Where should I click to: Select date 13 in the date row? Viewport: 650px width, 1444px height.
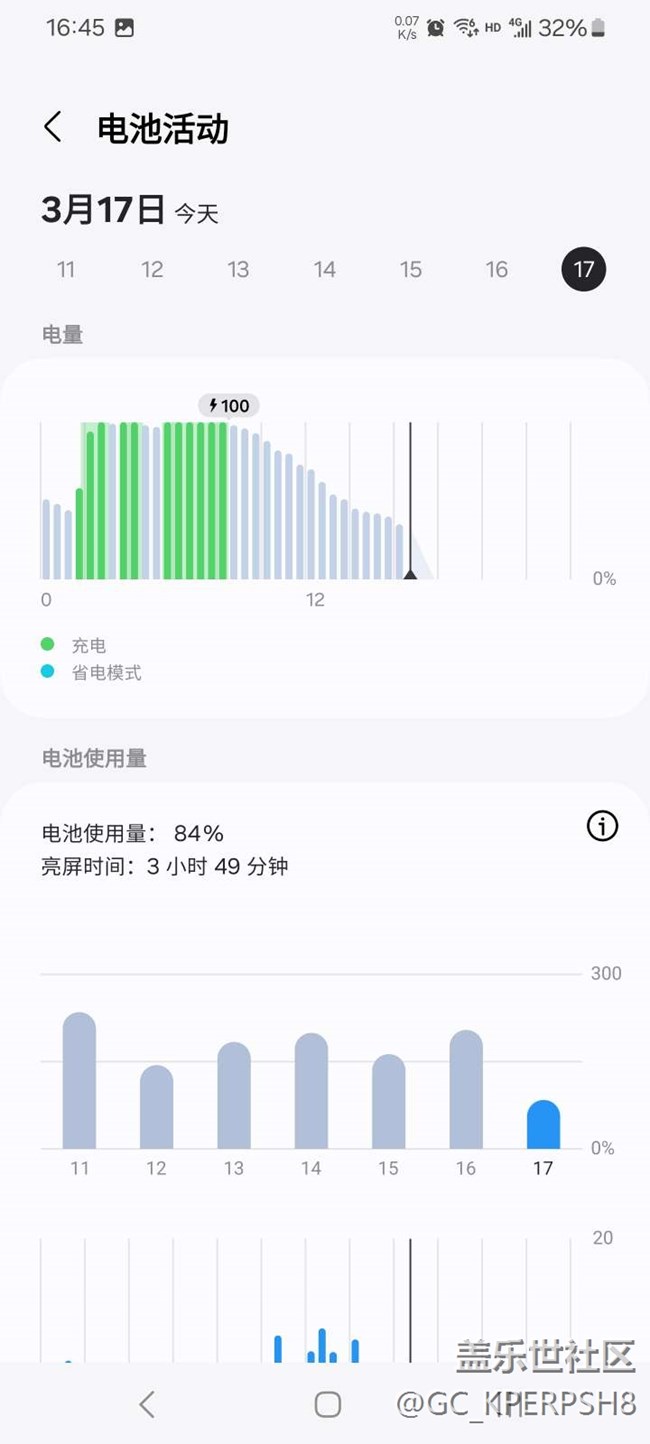238,270
